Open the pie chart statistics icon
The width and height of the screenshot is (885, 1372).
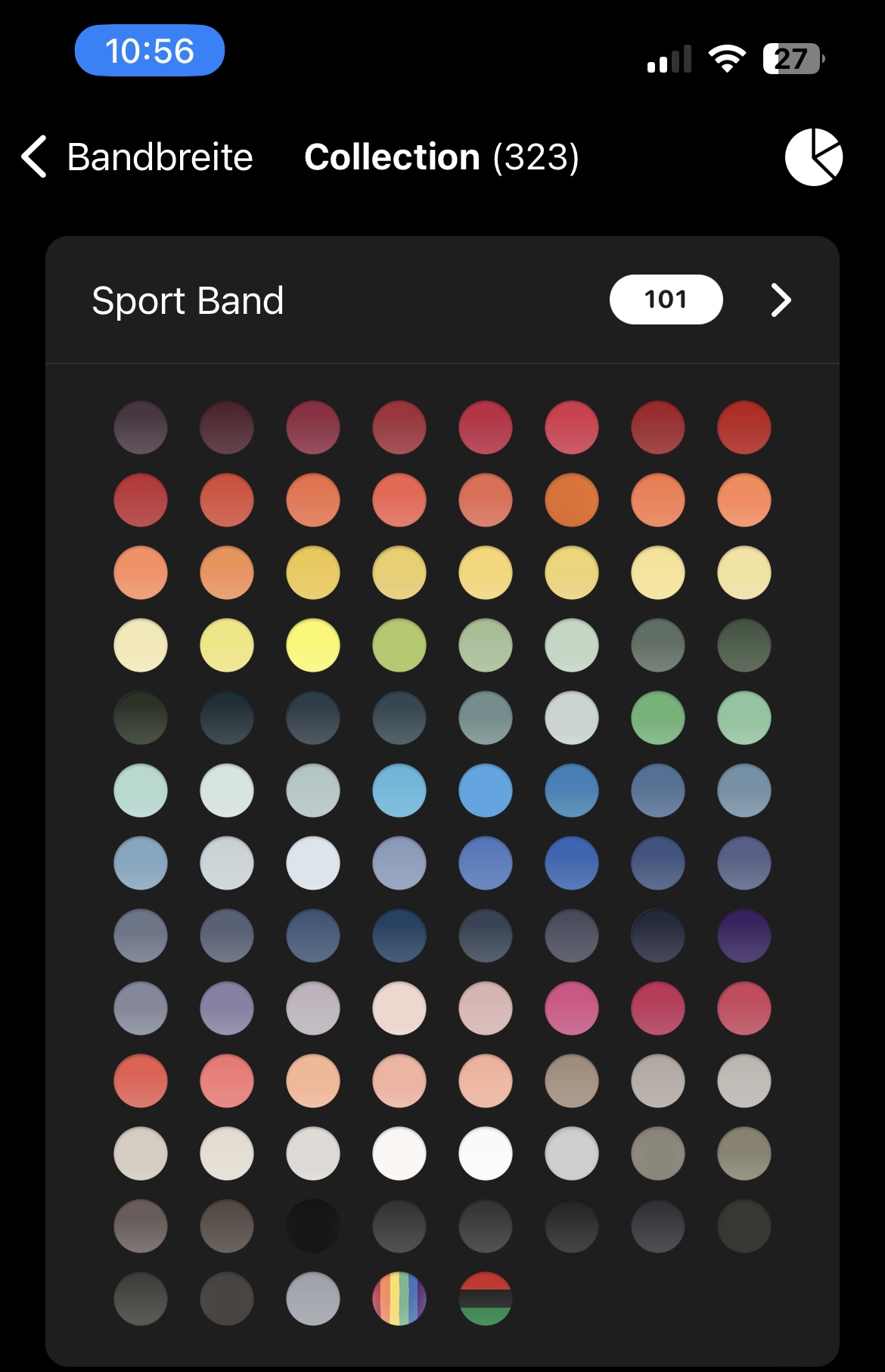pos(814,157)
